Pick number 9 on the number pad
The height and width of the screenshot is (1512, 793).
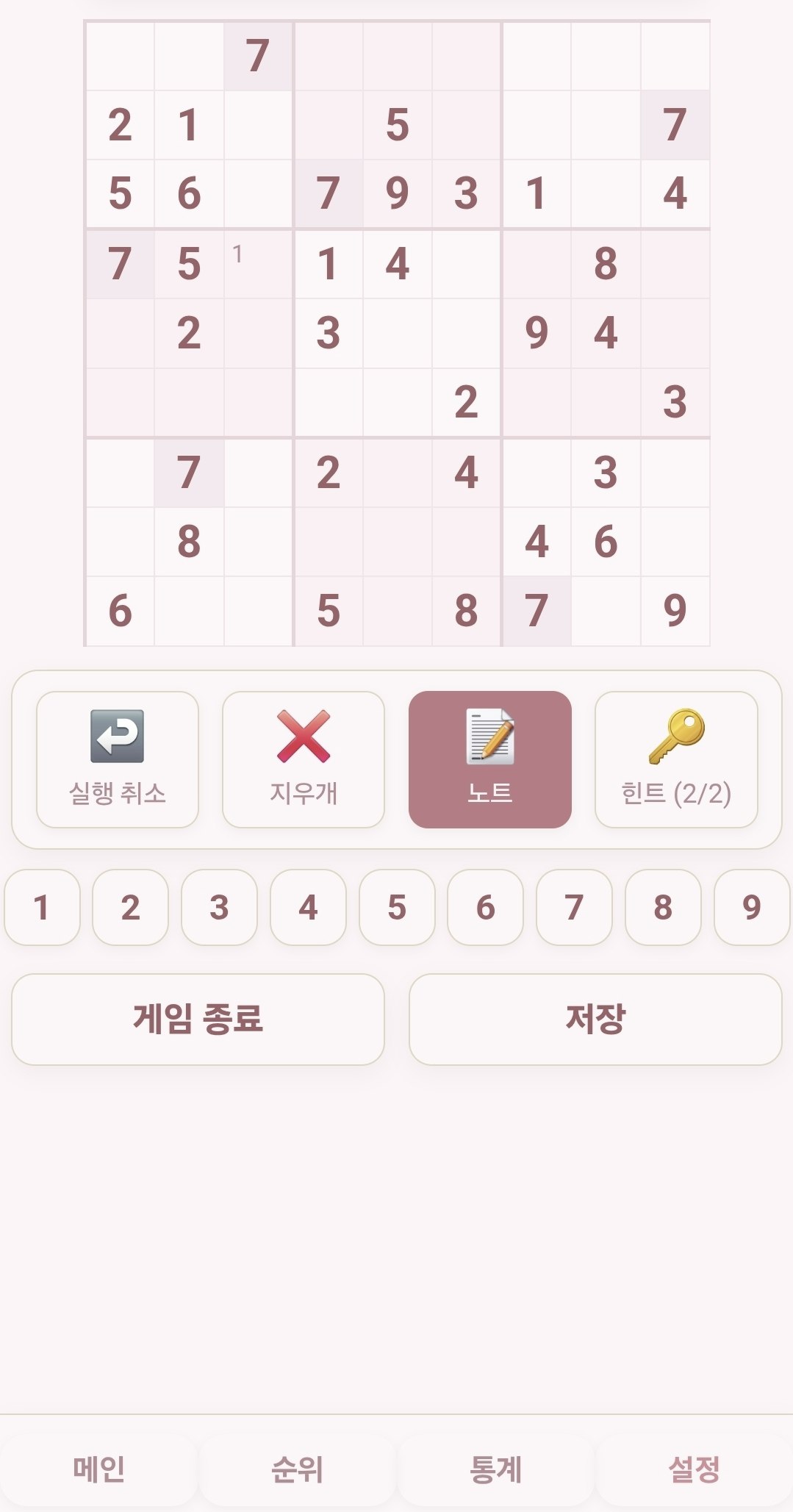[x=751, y=907]
